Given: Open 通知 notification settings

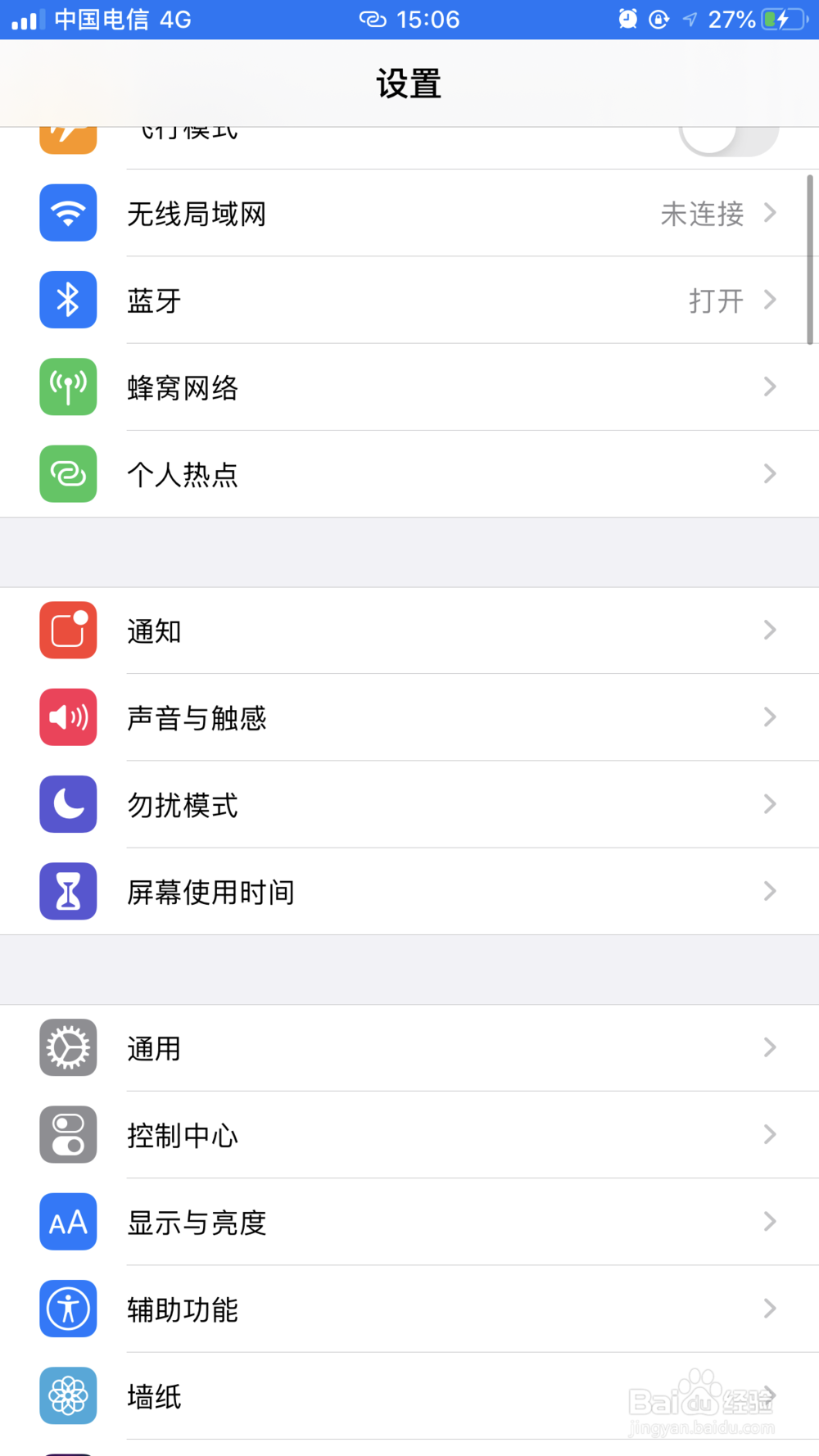Looking at the screenshot, I should (409, 631).
